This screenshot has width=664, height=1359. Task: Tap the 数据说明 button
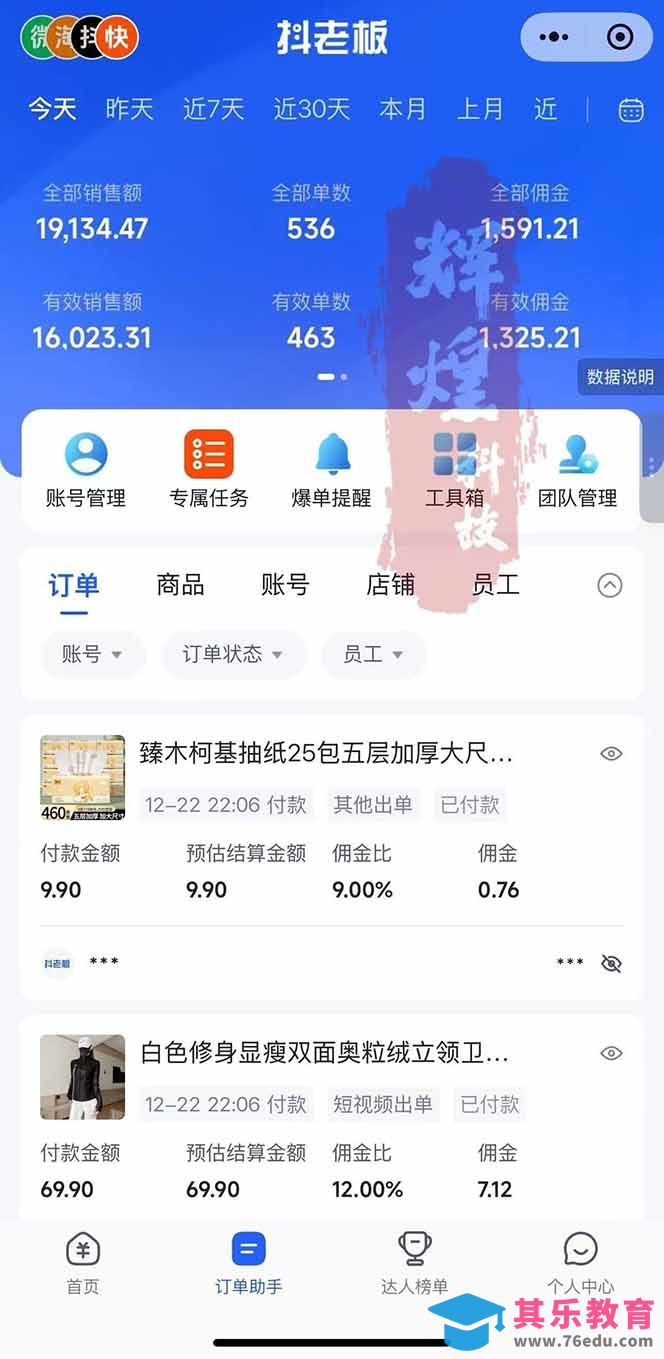(620, 377)
